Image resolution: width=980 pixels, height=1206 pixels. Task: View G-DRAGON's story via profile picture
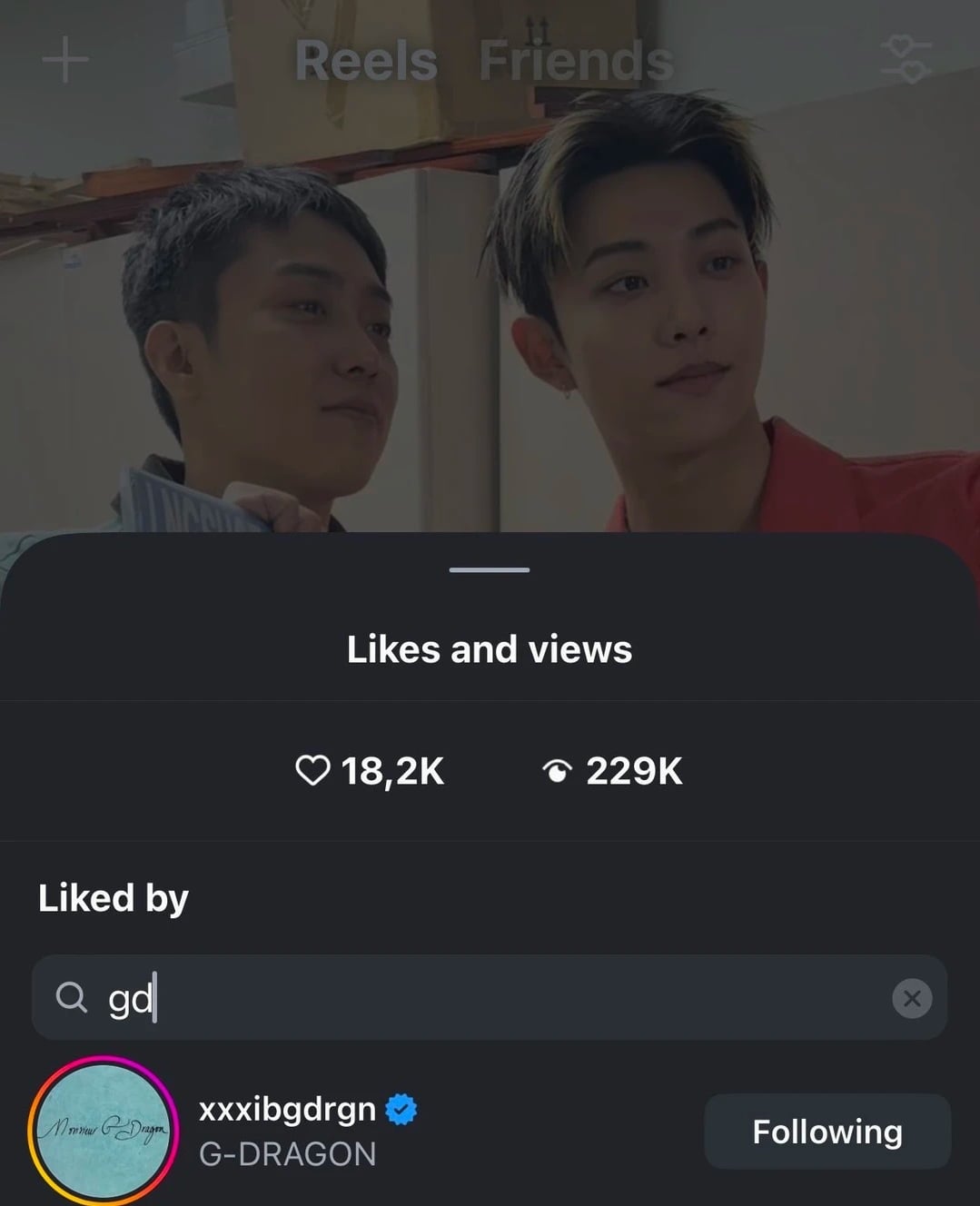click(103, 1132)
